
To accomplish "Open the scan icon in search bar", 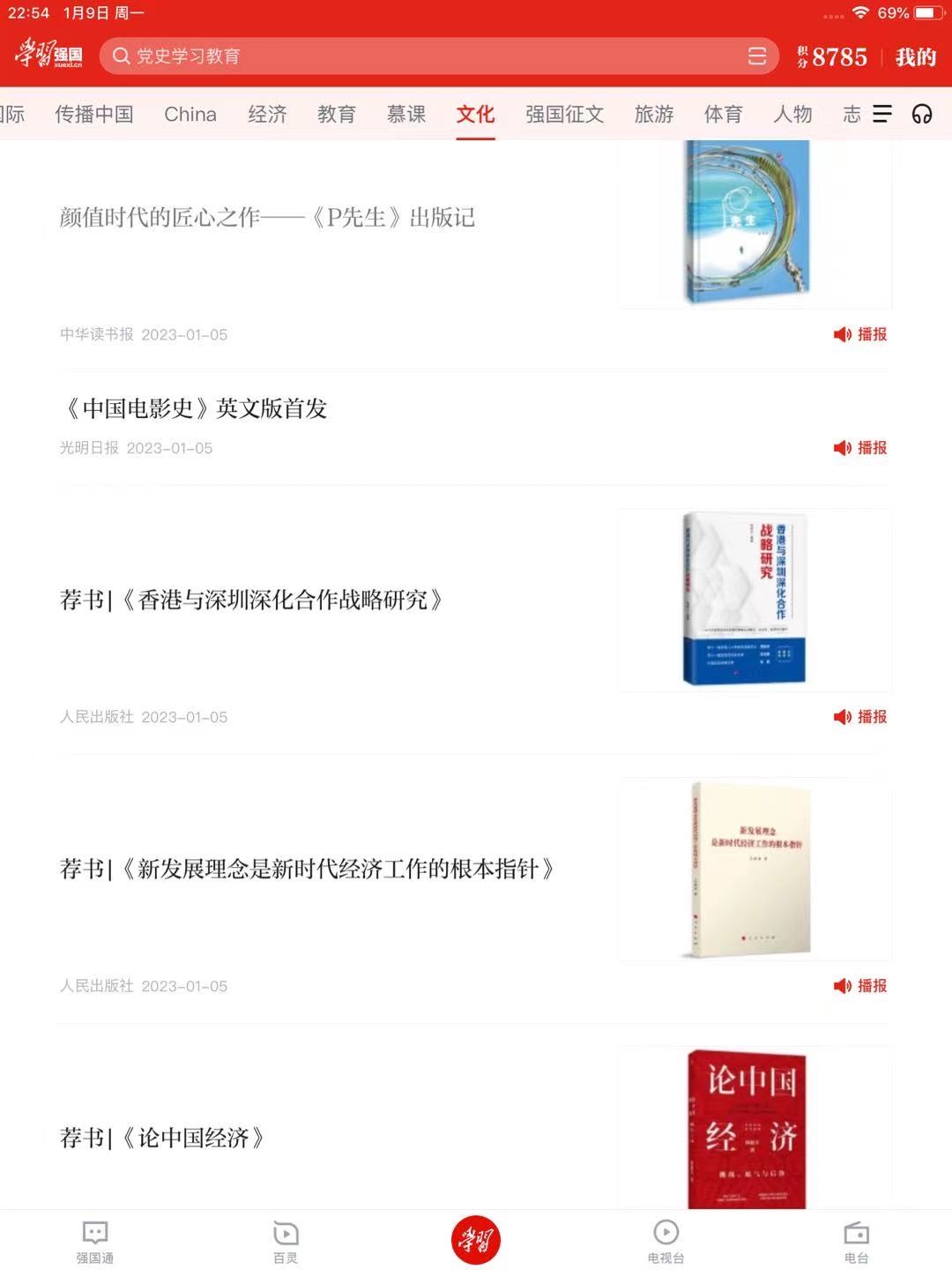I will [756, 56].
